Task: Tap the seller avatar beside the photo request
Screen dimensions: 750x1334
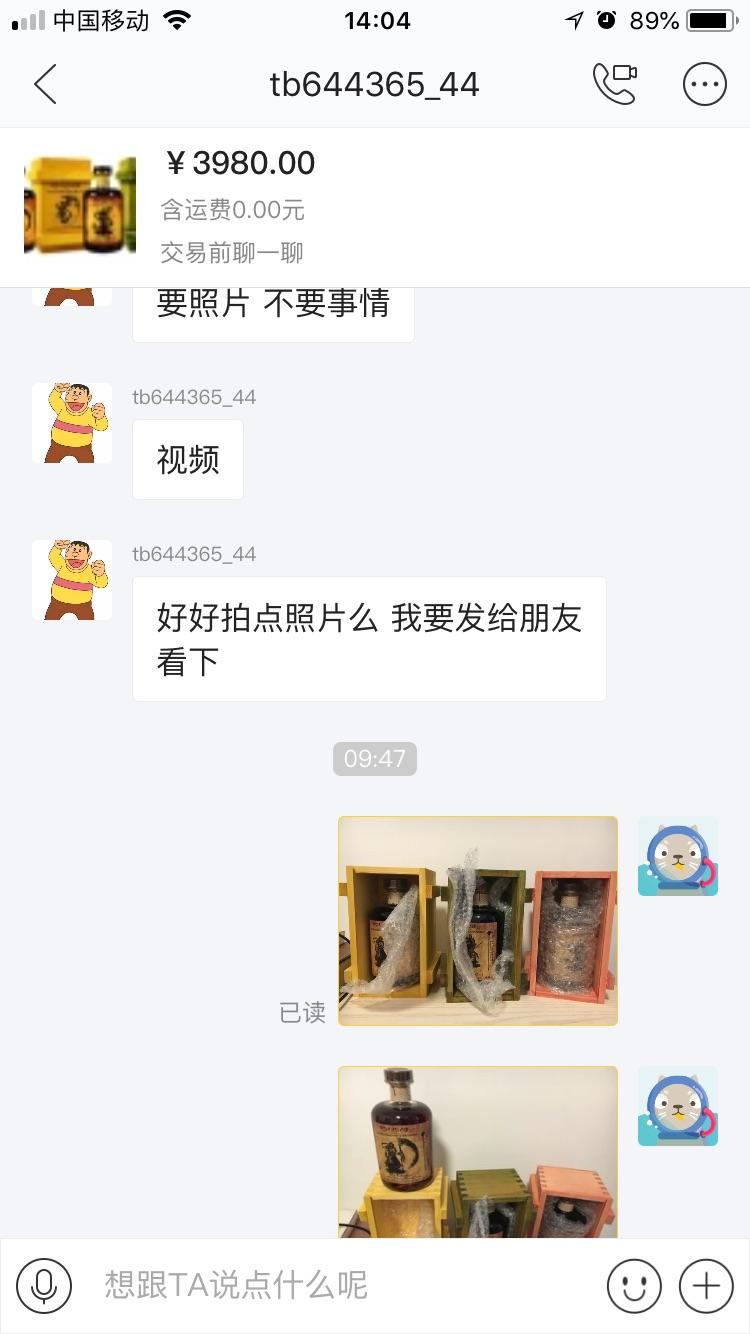Action: [x=71, y=580]
